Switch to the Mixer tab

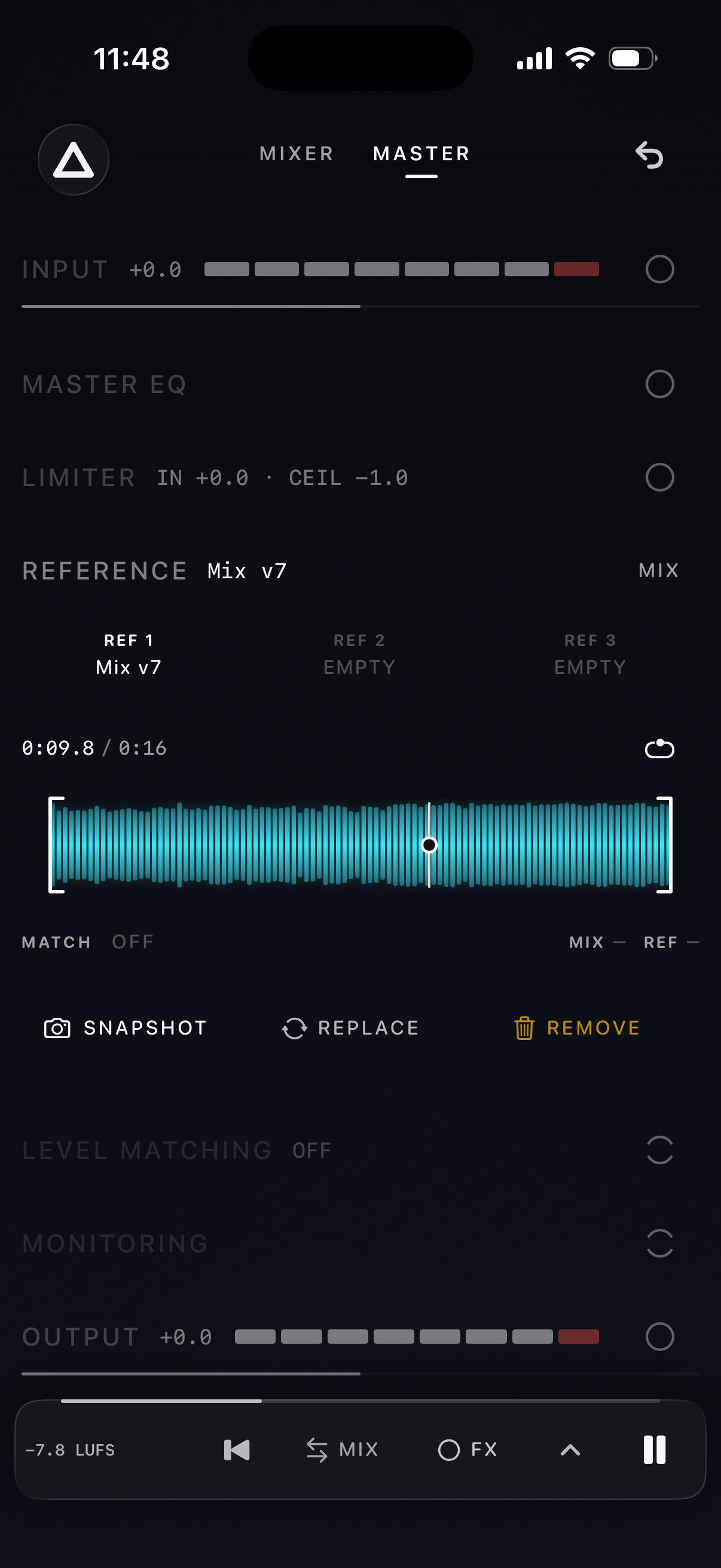[297, 154]
